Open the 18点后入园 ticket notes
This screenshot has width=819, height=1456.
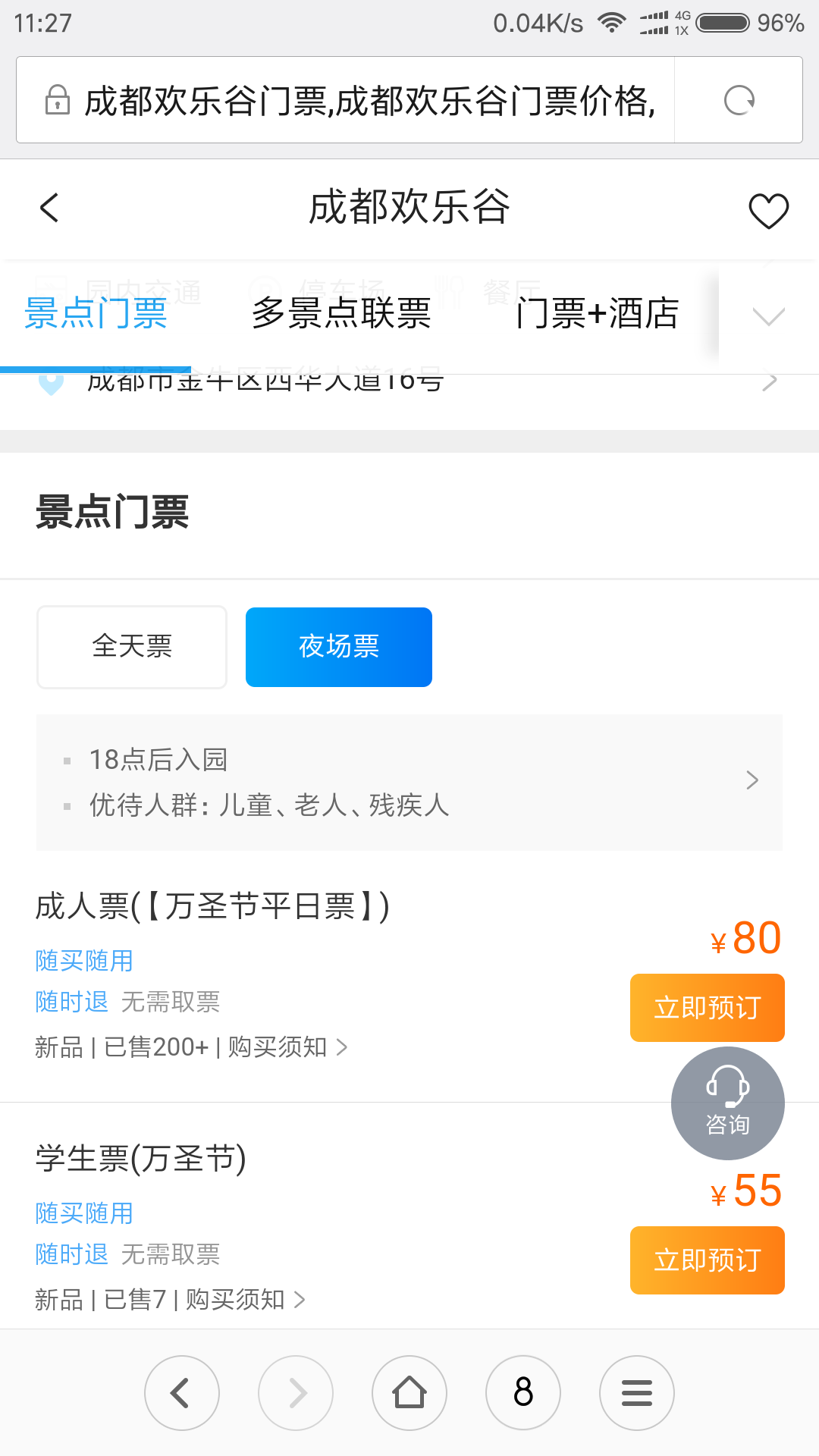coord(409,782)
